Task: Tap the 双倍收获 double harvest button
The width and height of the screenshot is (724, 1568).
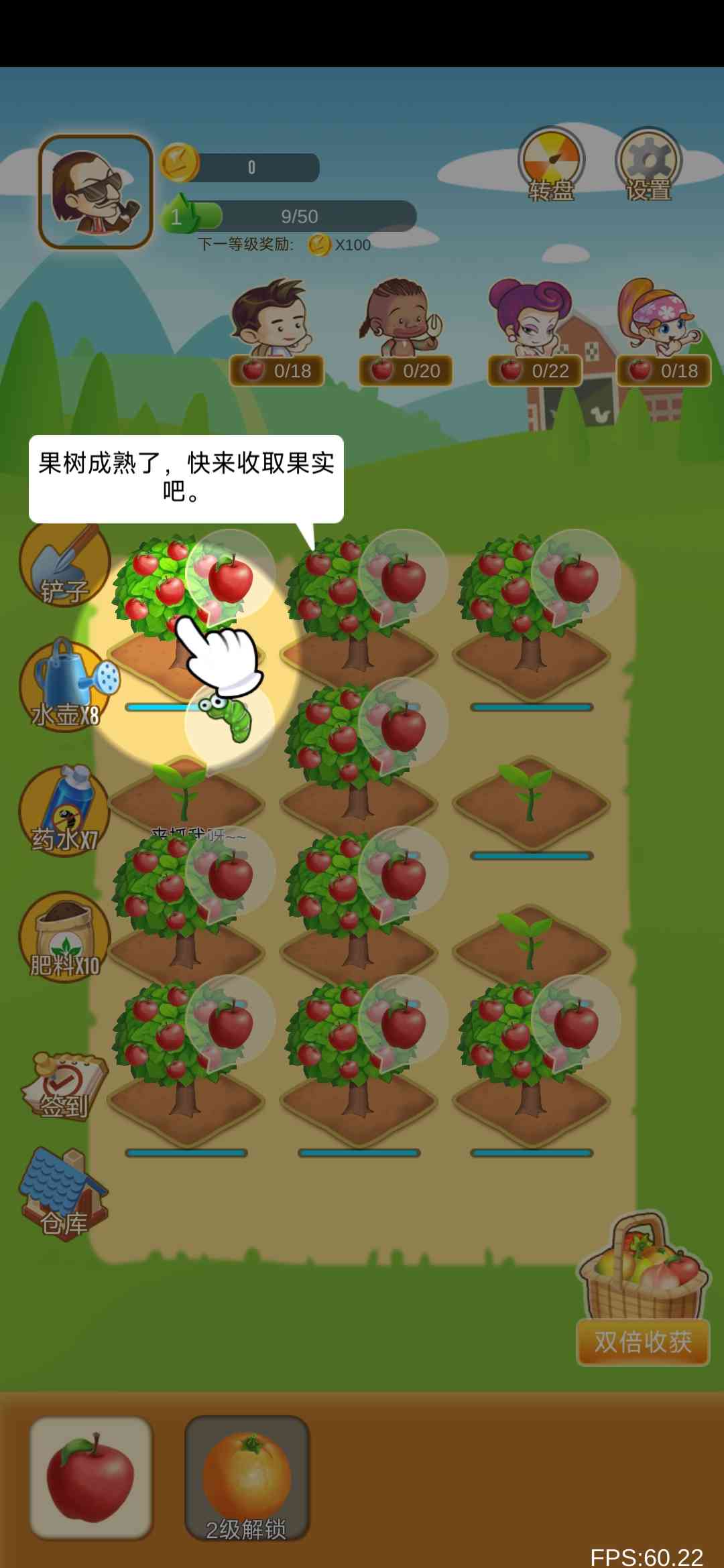Action: pos(642,1342)
